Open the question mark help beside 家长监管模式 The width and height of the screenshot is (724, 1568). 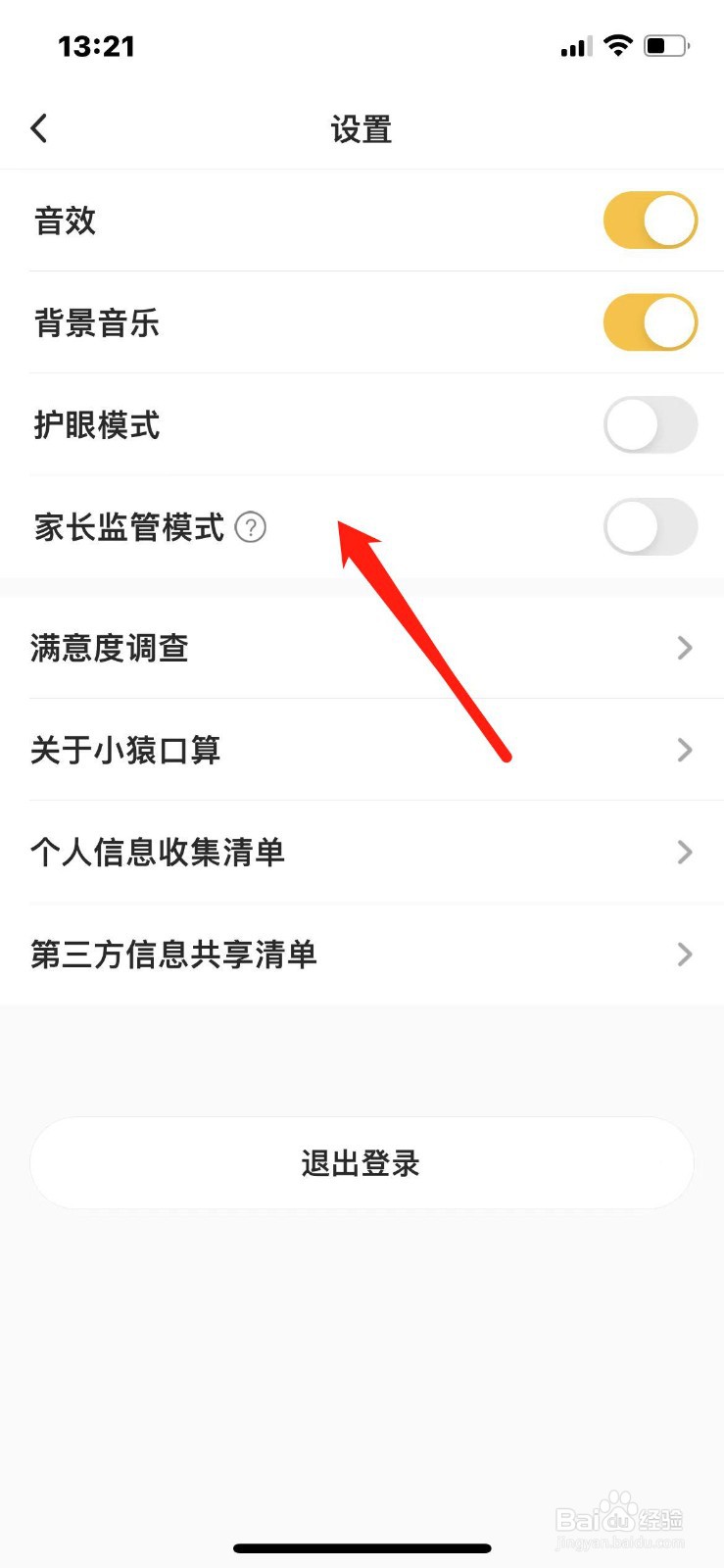pyautogui.click(x=252, y=527)
